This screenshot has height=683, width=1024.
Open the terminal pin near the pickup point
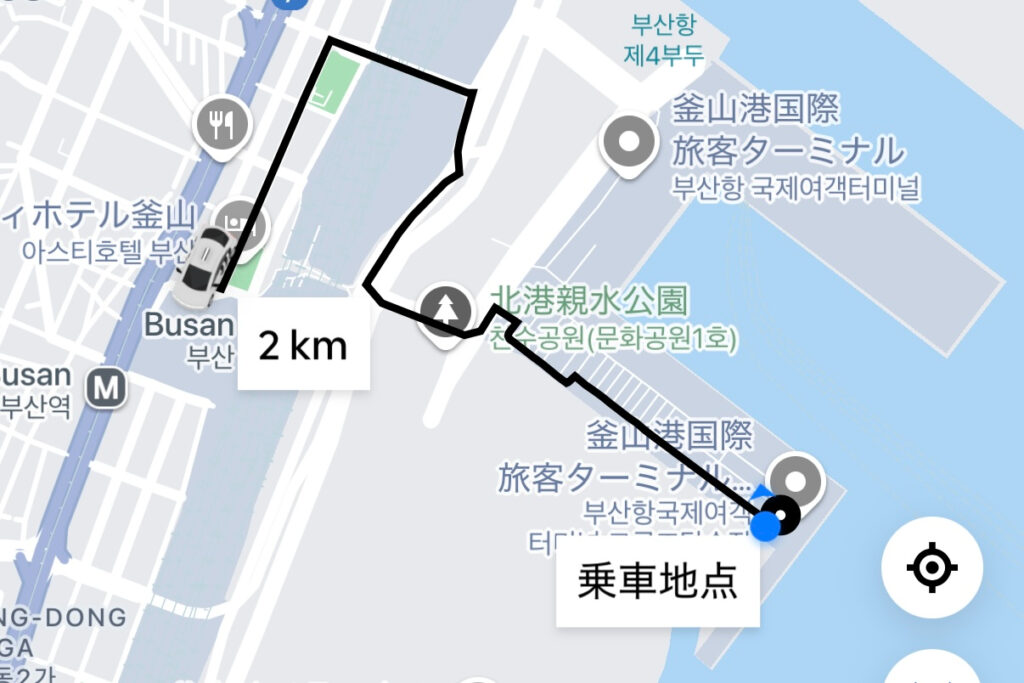coord(798,480)
